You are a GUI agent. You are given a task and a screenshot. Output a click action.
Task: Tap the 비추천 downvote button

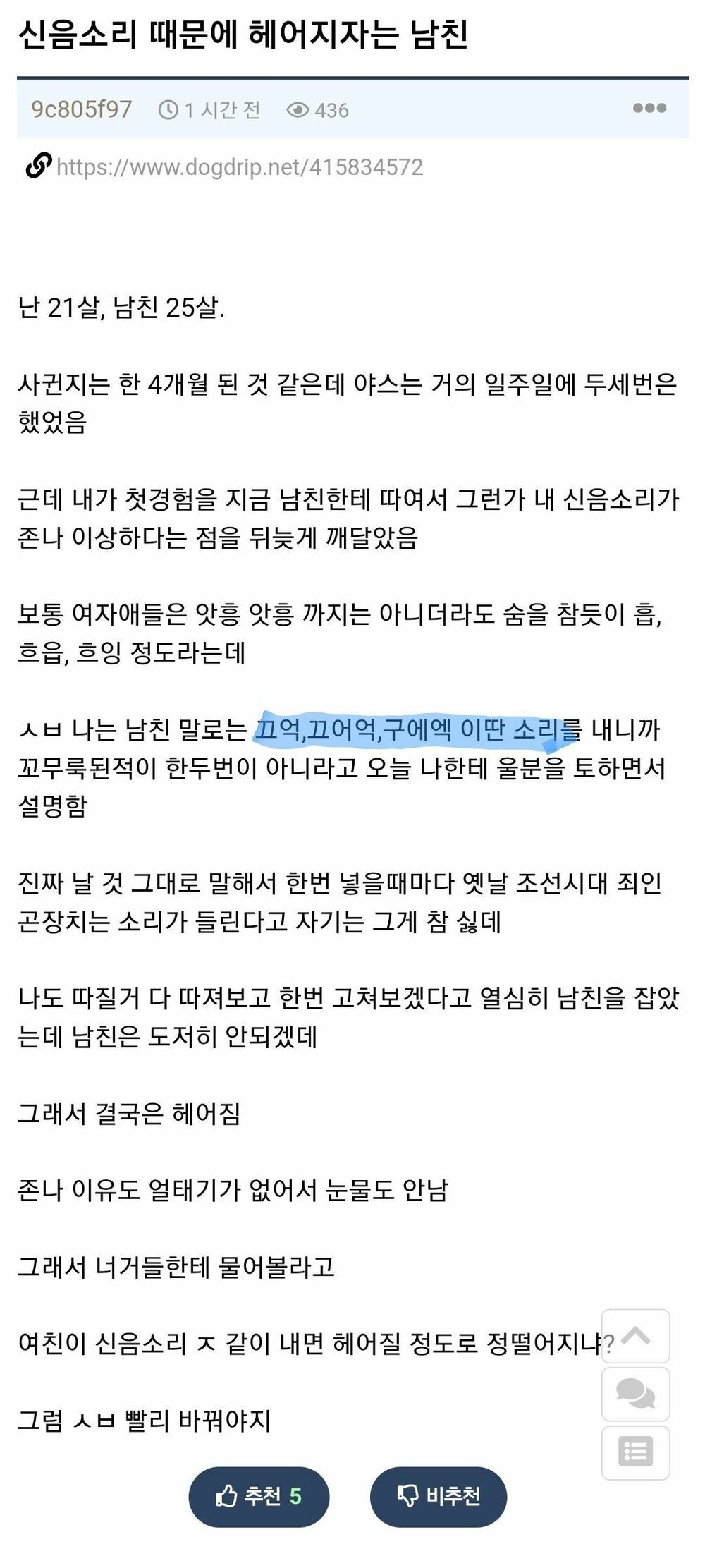tap(439, 1495)
